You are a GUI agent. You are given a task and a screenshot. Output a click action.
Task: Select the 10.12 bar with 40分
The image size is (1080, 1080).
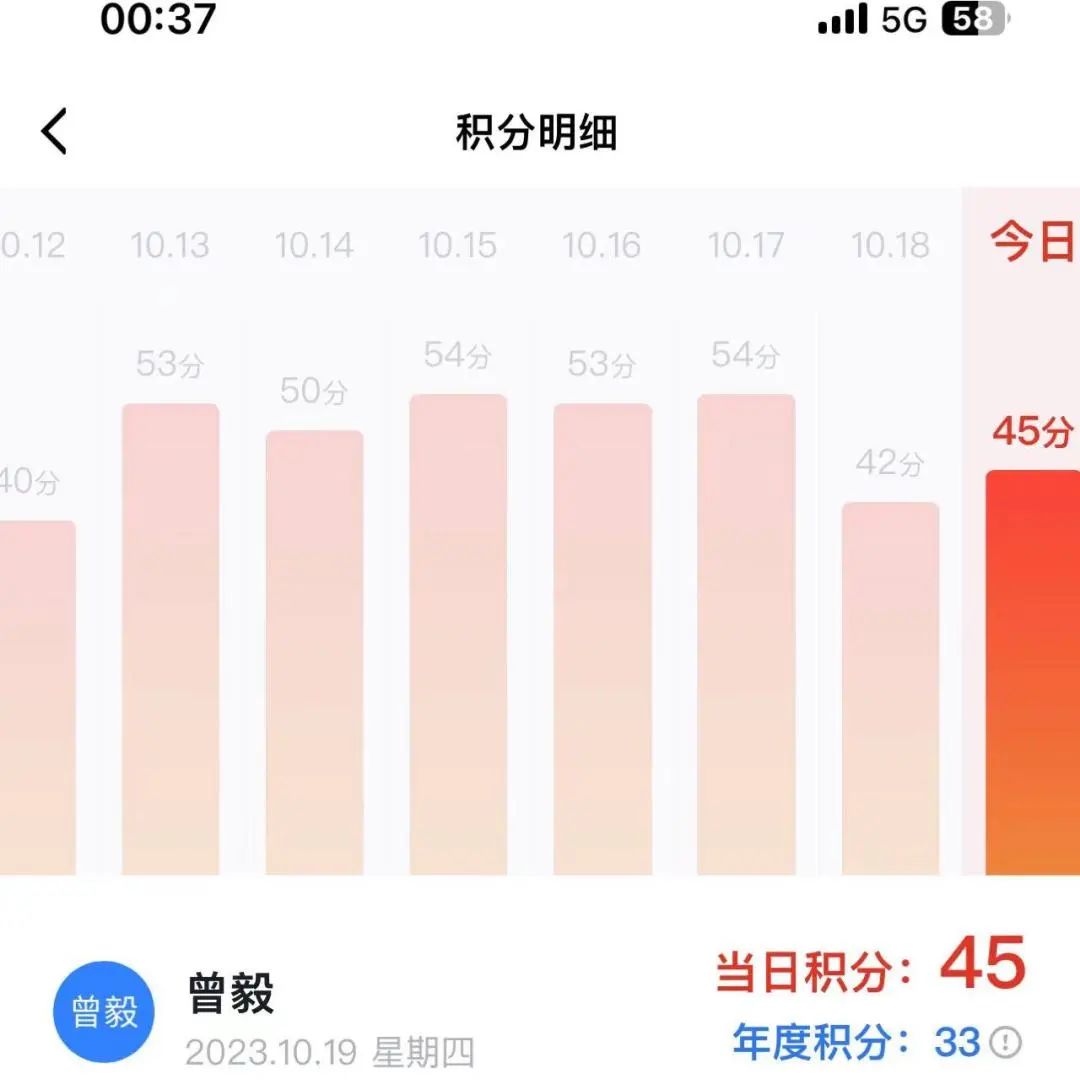pos(36,698)
